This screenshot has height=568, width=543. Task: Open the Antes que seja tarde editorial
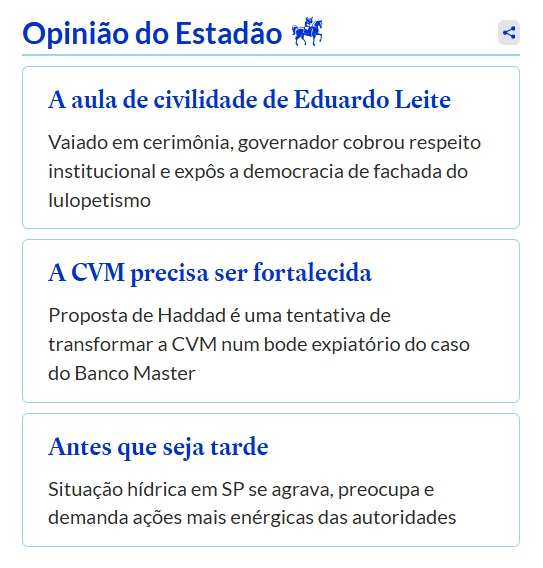pyautogui.click(x=158, y=447)
